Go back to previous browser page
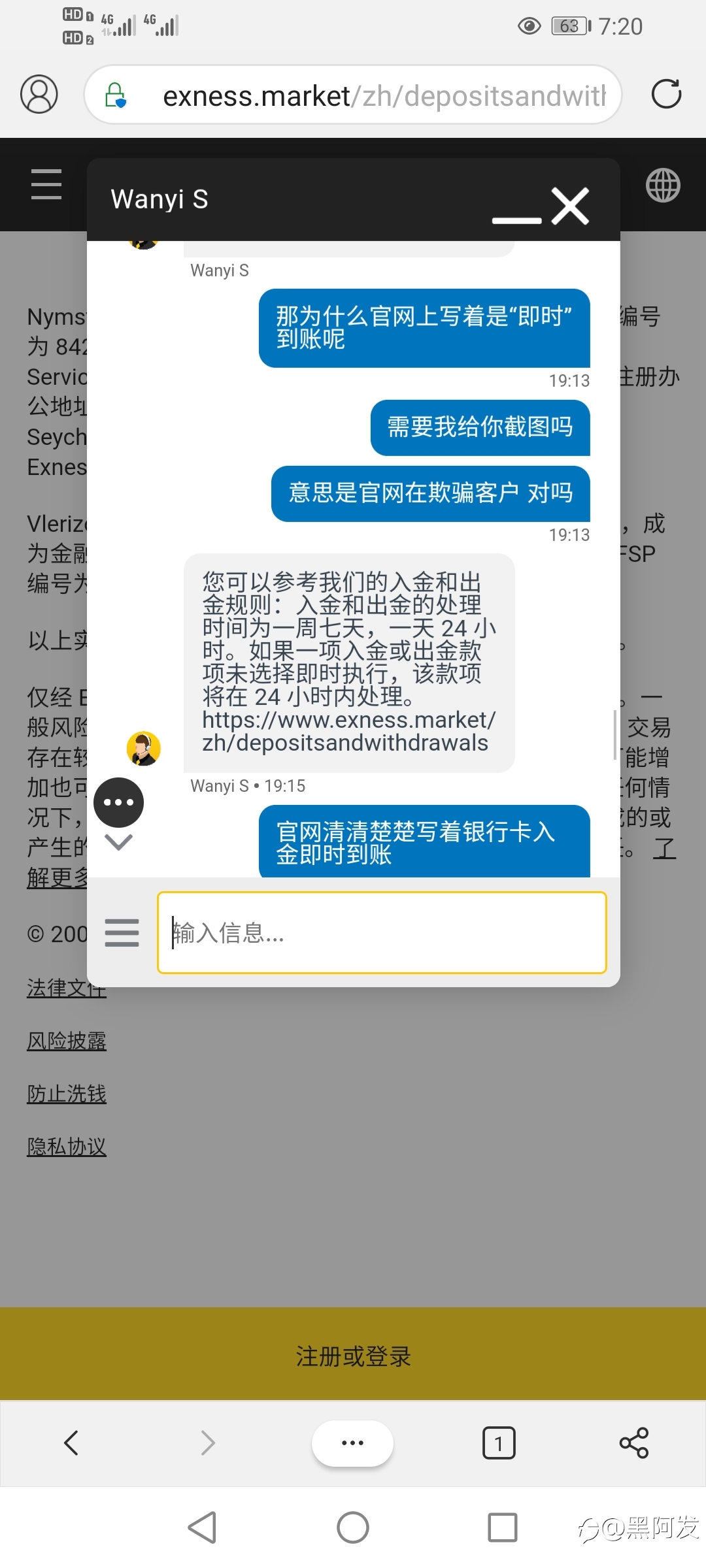 tap(71, 1443)
